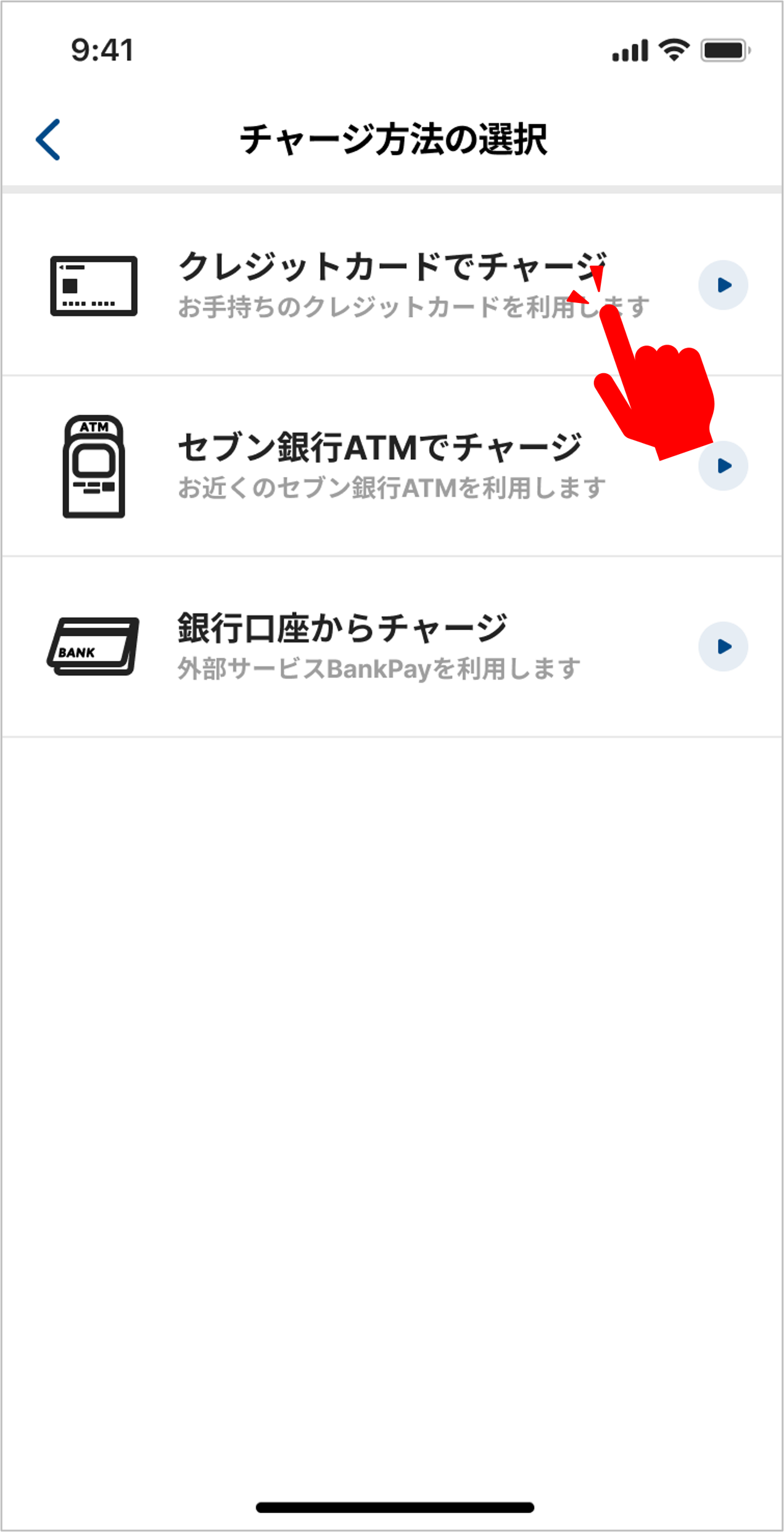Open 銀行口座からチャージ with its arrow
The height and width of the screenshot is (1532, 784).
pos(724,647)
